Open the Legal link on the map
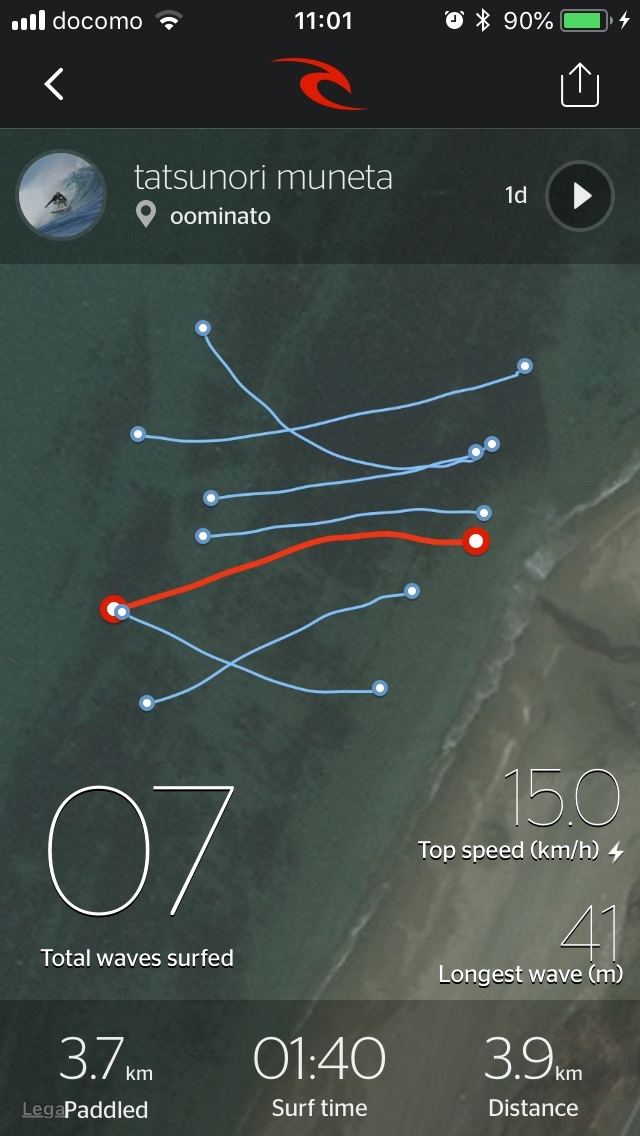 40,1110
